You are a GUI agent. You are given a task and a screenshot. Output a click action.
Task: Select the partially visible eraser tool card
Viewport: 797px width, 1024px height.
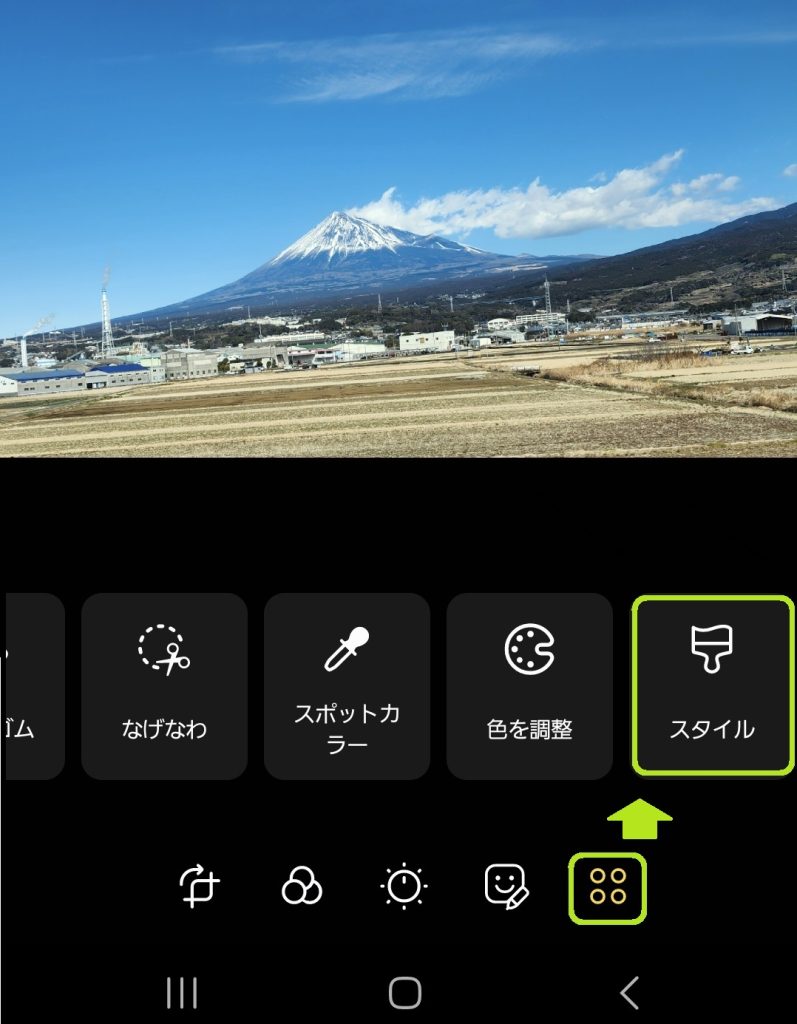pos(32,686)
